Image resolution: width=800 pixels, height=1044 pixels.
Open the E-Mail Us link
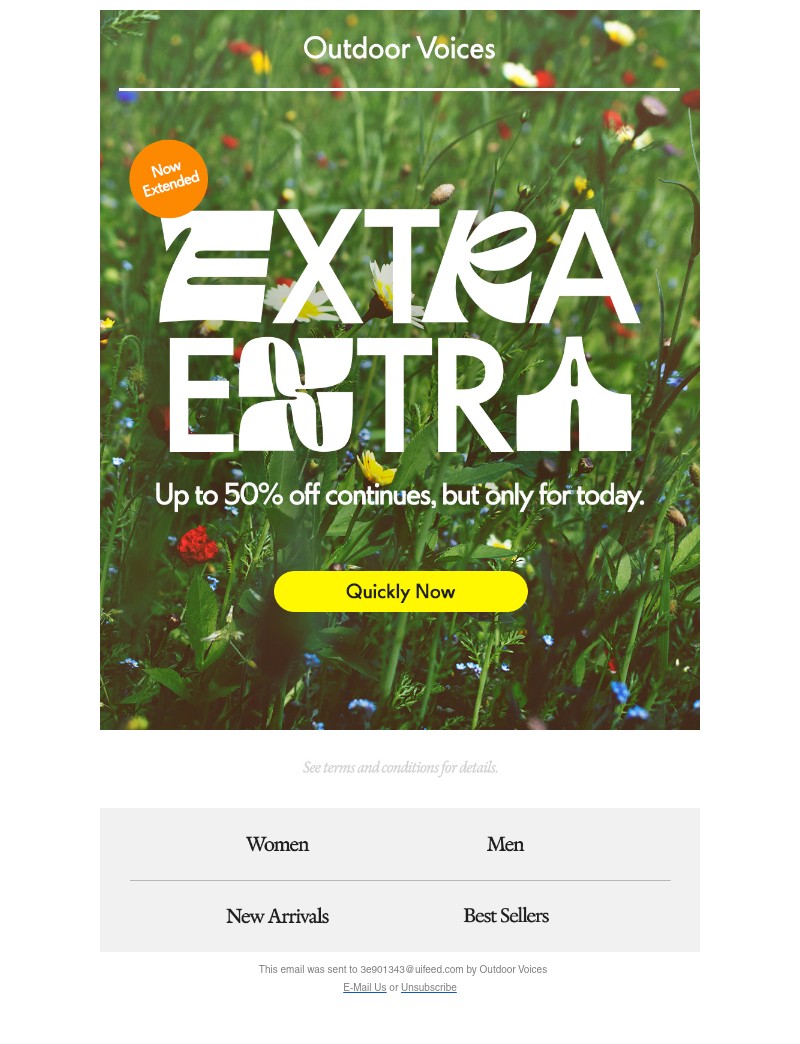364,987
